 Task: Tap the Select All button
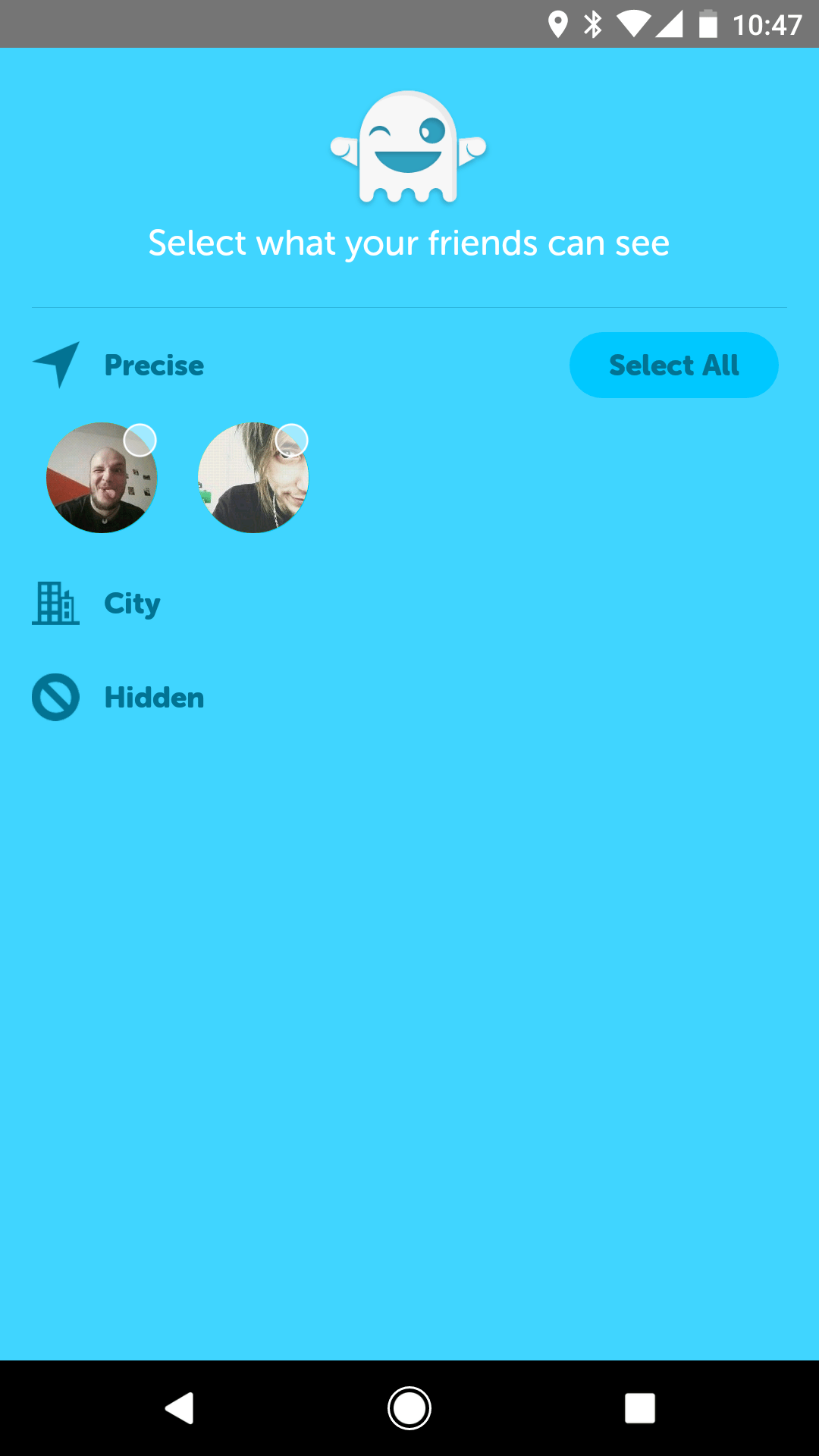click(x=673, y=365)
